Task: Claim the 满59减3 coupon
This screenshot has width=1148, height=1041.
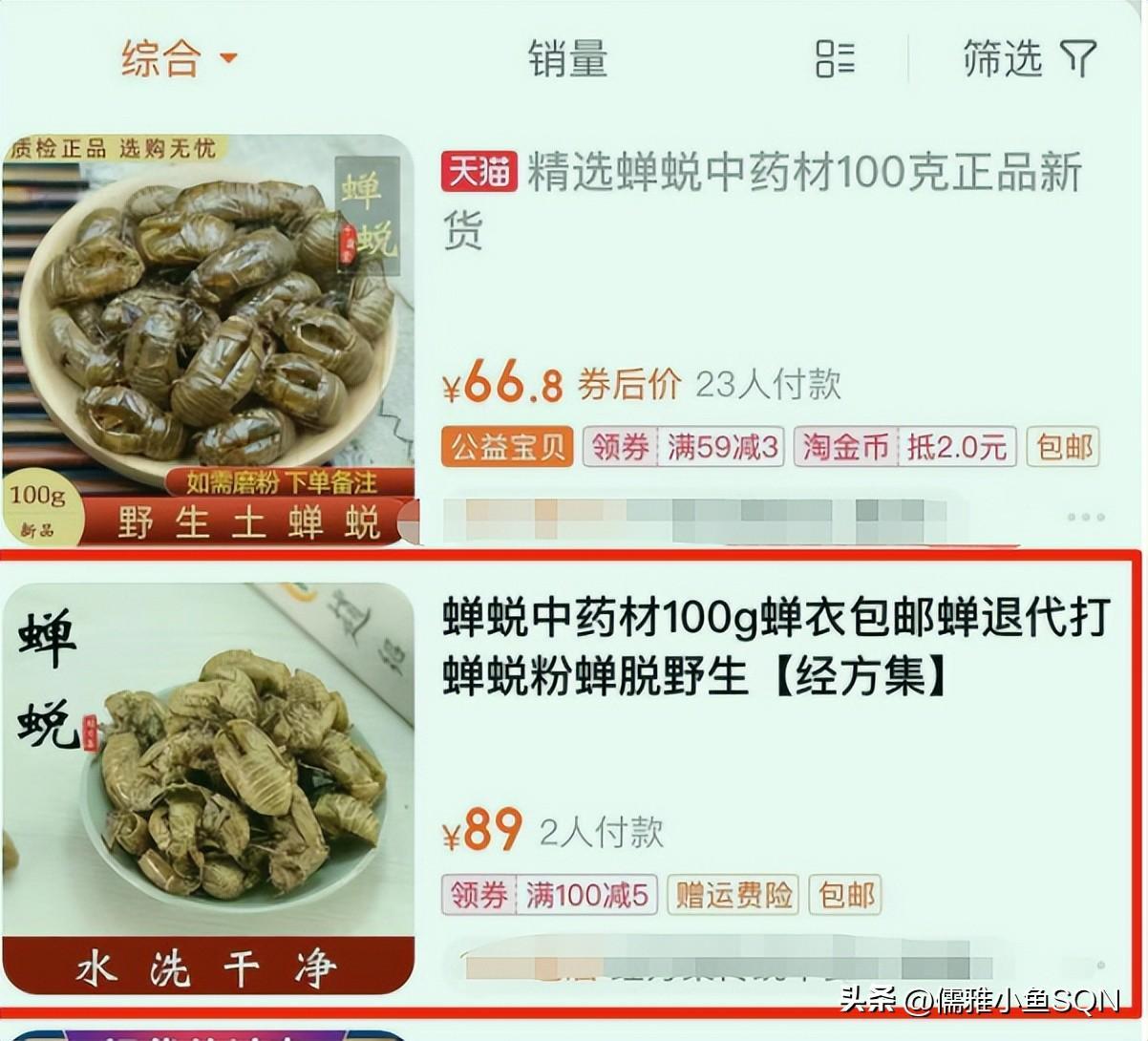Action: [683, 447]
